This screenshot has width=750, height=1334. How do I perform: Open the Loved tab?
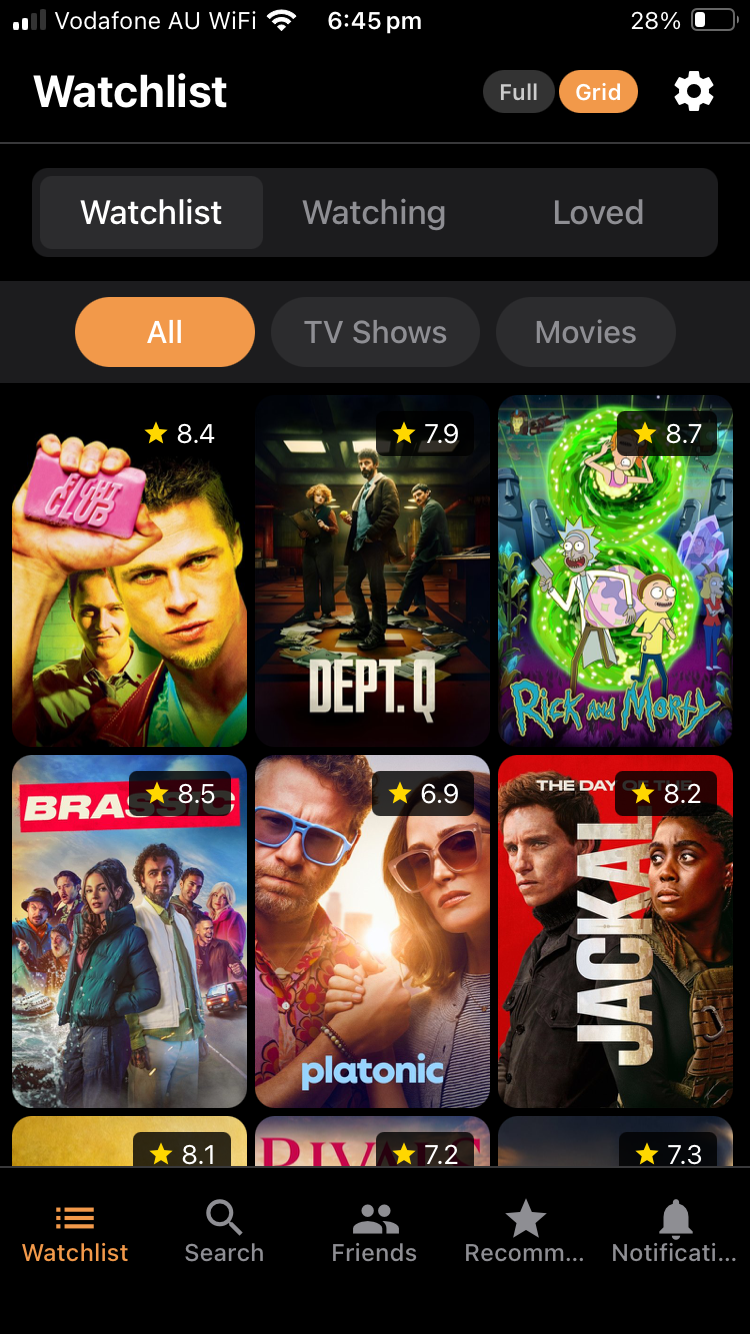coord(597,212)
